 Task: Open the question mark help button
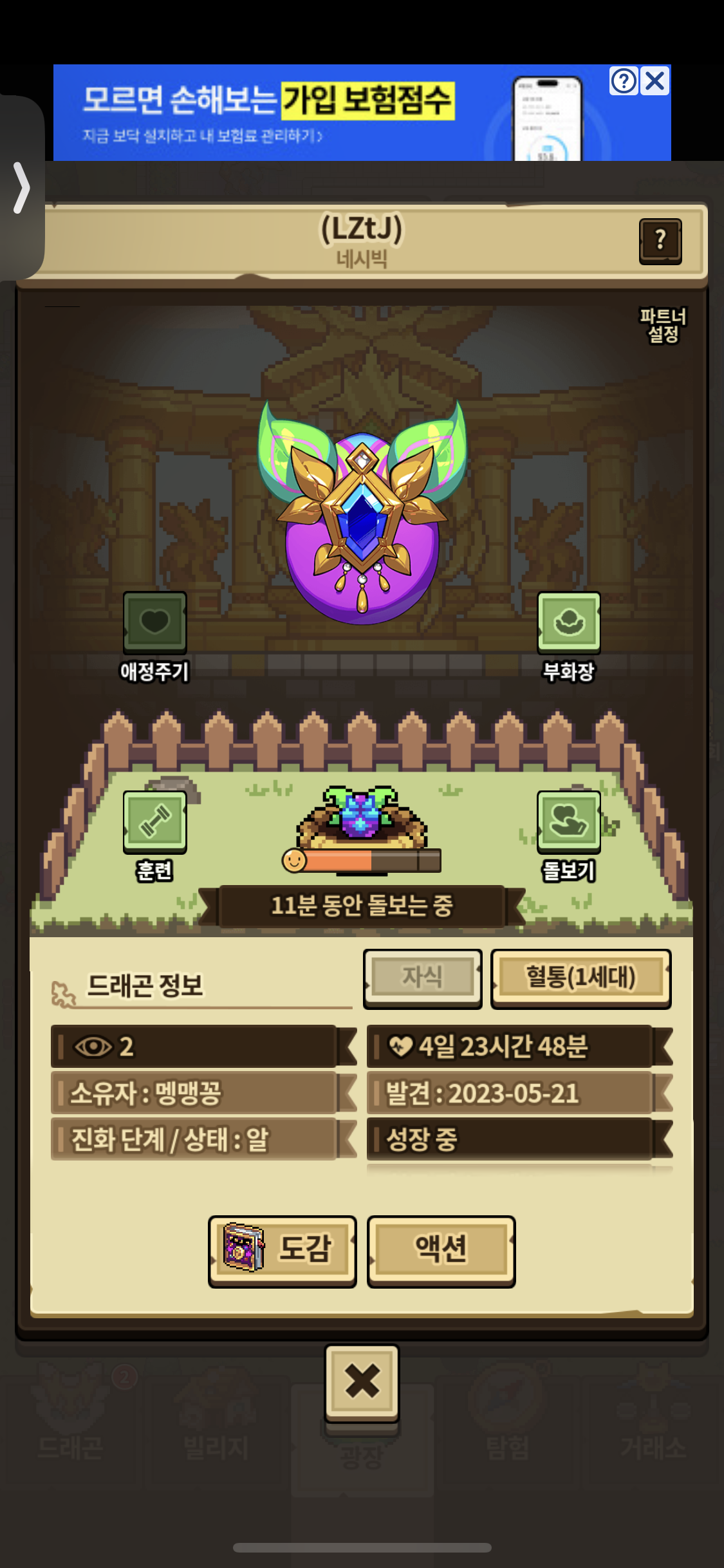tap(660, 241)
